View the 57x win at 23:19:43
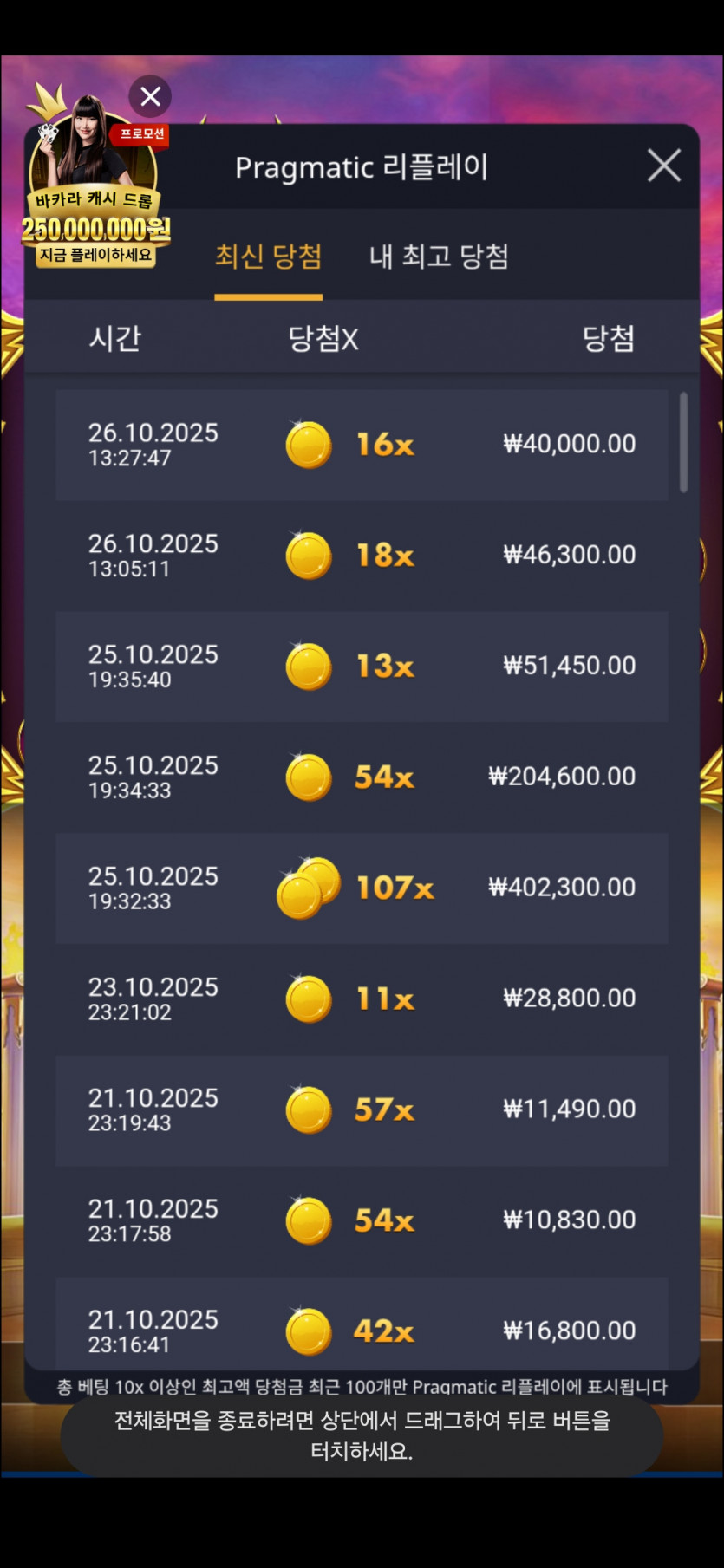The image size is (724, 1568). [x=362, y=1110]
